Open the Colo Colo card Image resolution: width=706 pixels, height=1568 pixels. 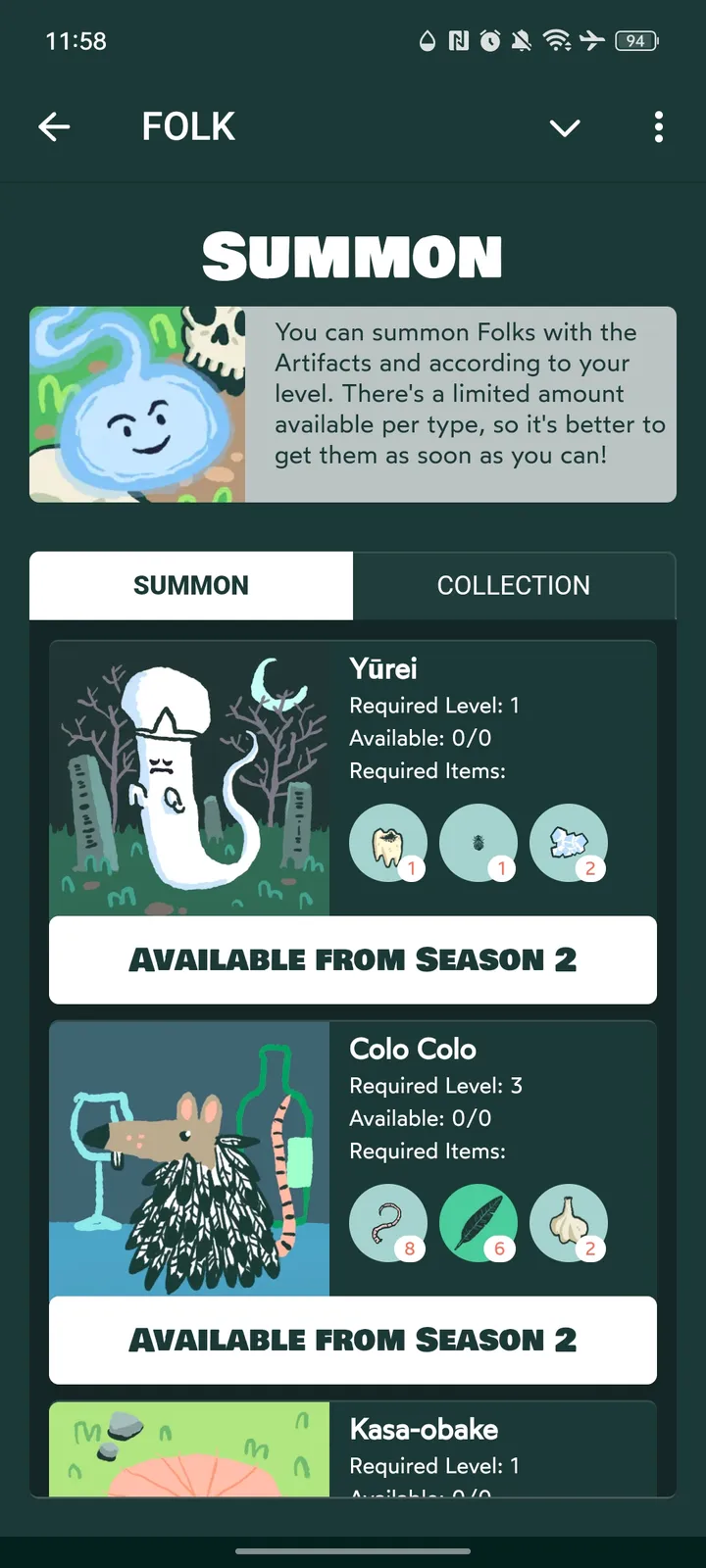click(x=190, y=1158)
